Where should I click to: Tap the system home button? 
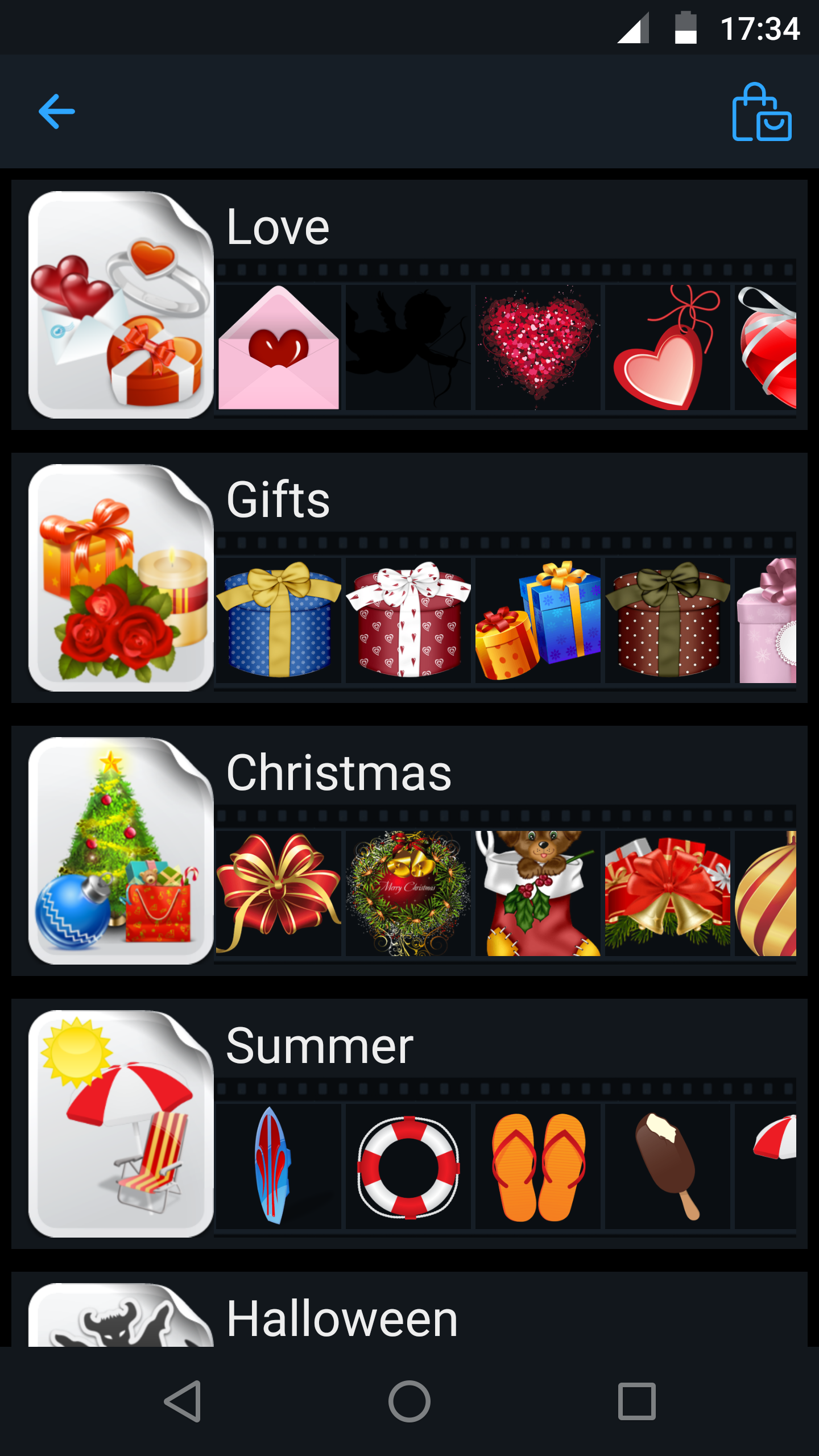409,1401
